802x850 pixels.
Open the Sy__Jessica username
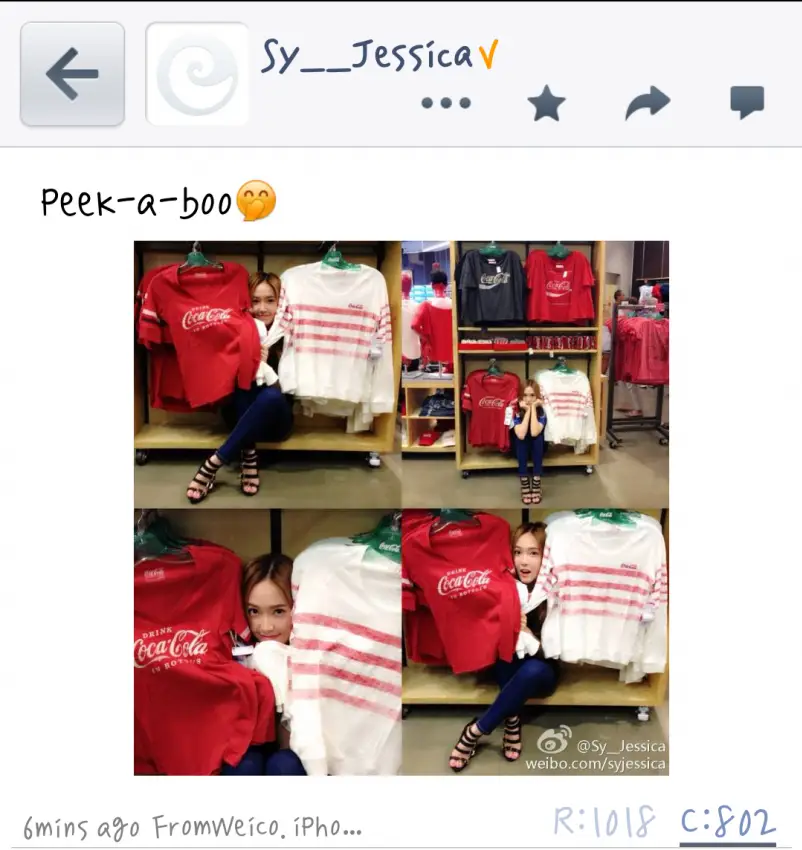pos(366,56)
